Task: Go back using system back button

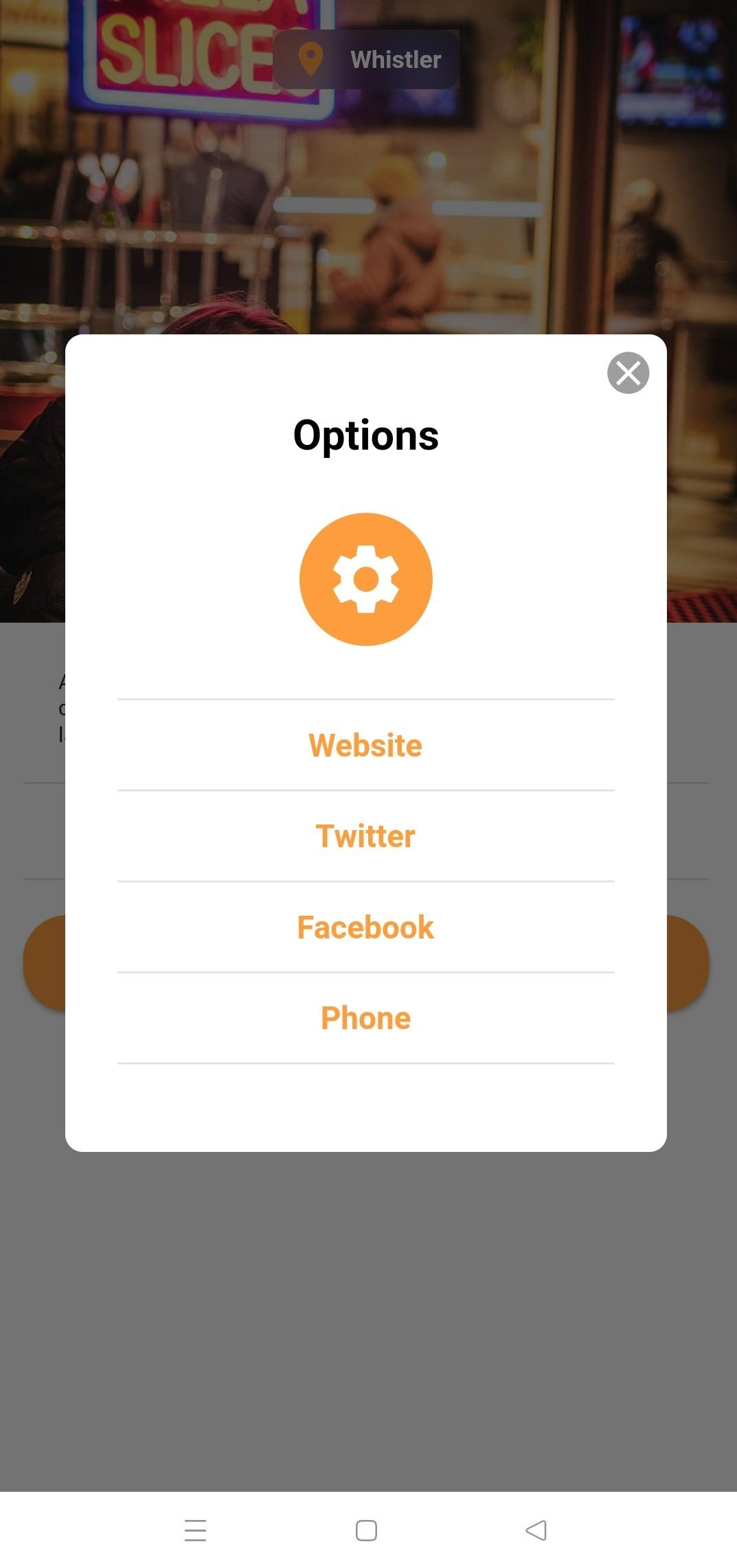Action: tap(536, 1530)
